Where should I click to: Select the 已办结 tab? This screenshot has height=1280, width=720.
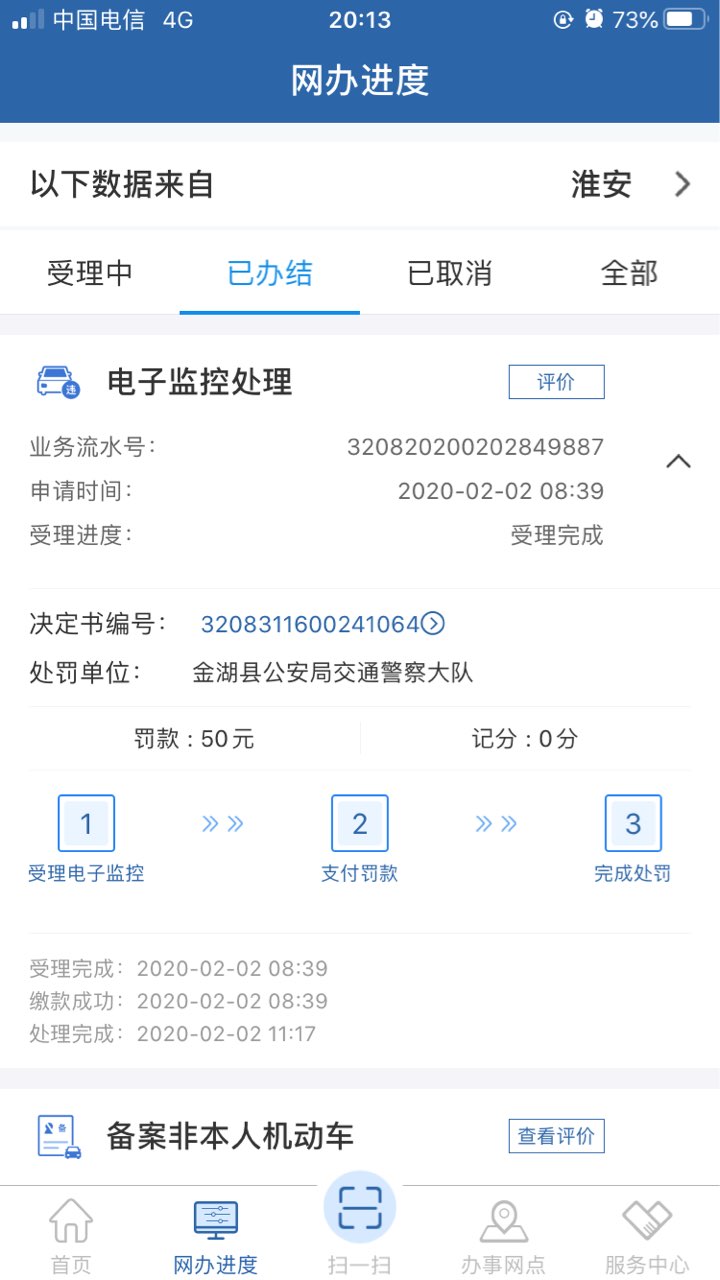[270, 273]
